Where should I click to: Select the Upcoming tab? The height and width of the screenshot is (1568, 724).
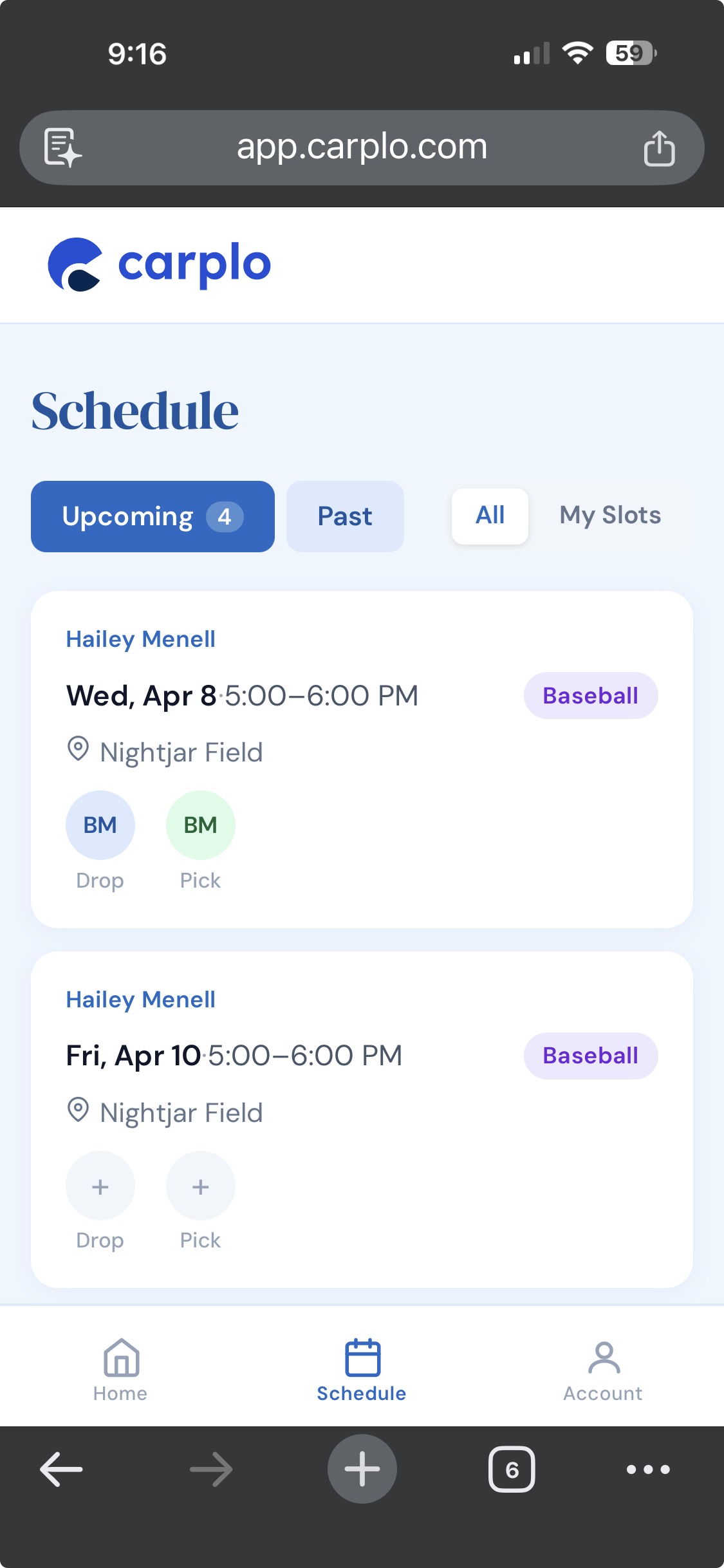[153, 516]
